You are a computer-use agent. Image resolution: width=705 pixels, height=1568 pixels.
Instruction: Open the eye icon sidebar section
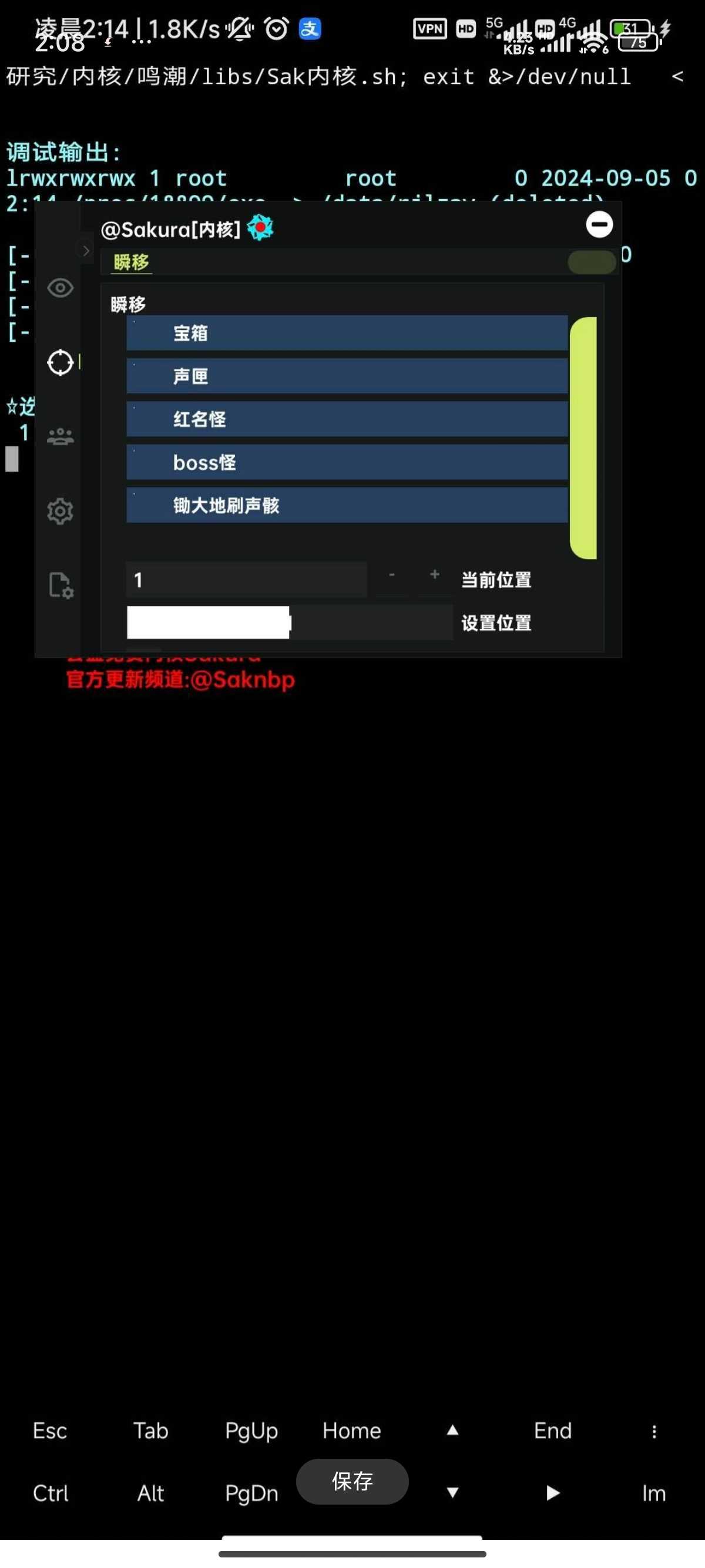pos(61,287)
